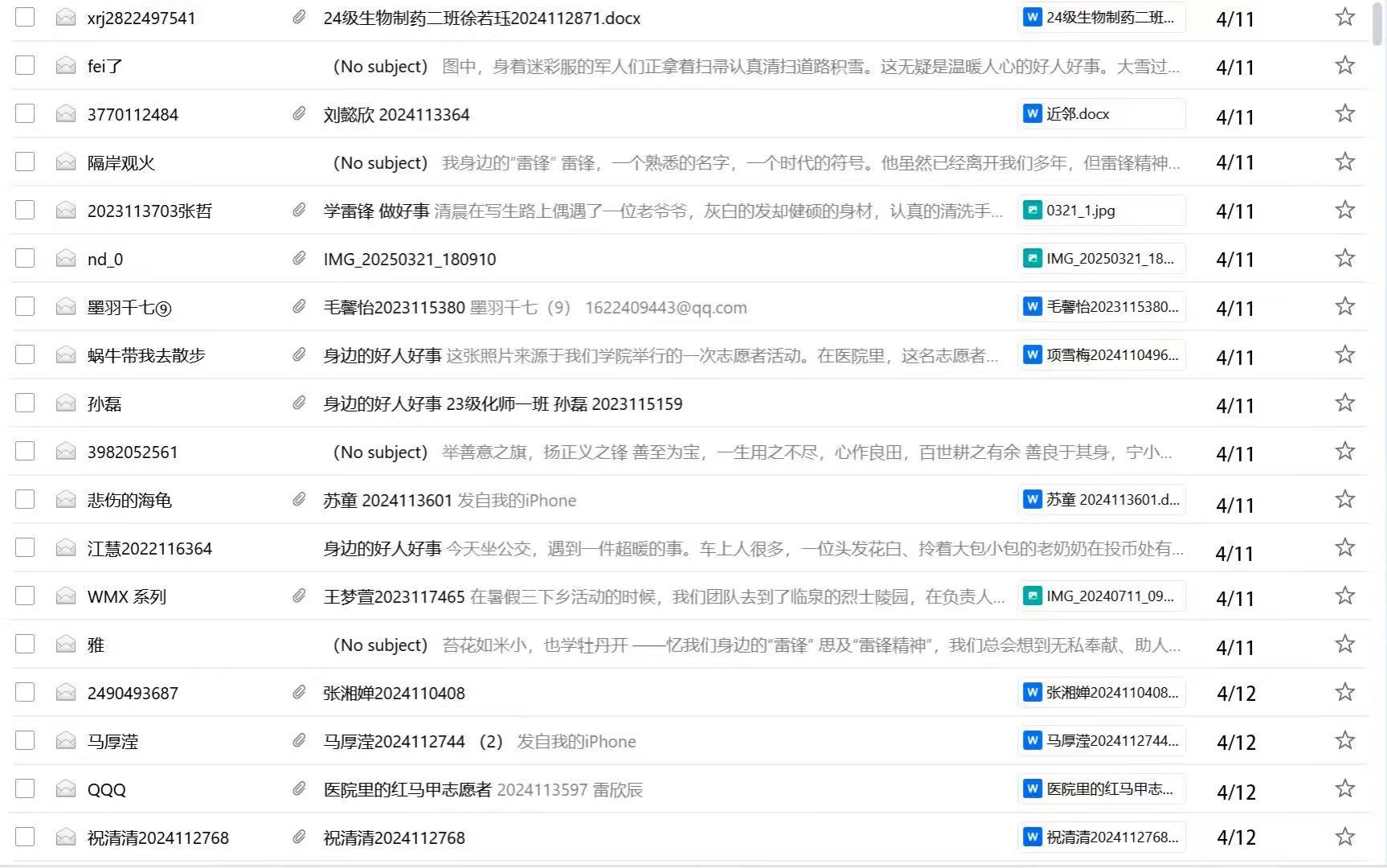1387x868 pixels.
Task: Select the checkbox for 2490493687's email
Action: pyautogui.click(x=25, y=692)
